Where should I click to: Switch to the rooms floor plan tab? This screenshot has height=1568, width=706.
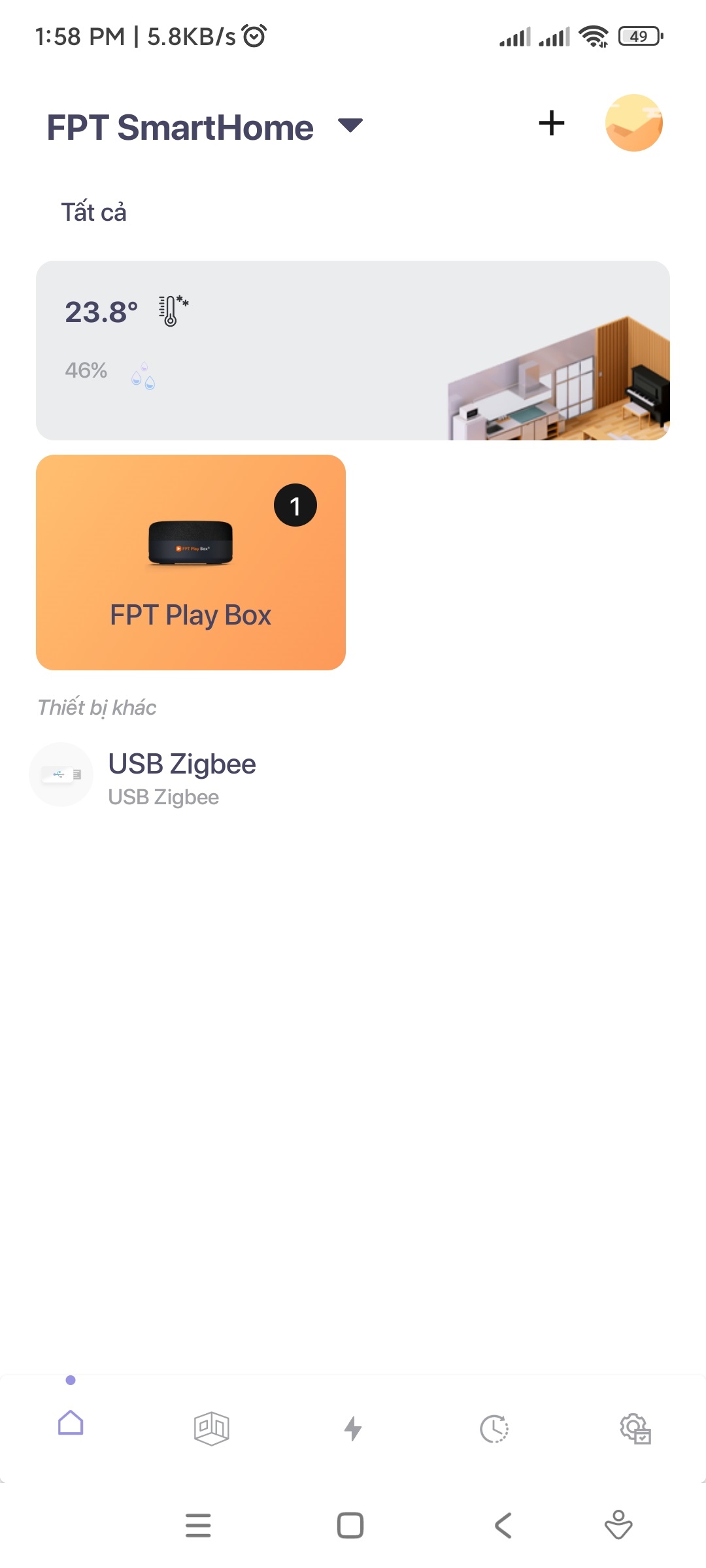(x=211, y=1428)
